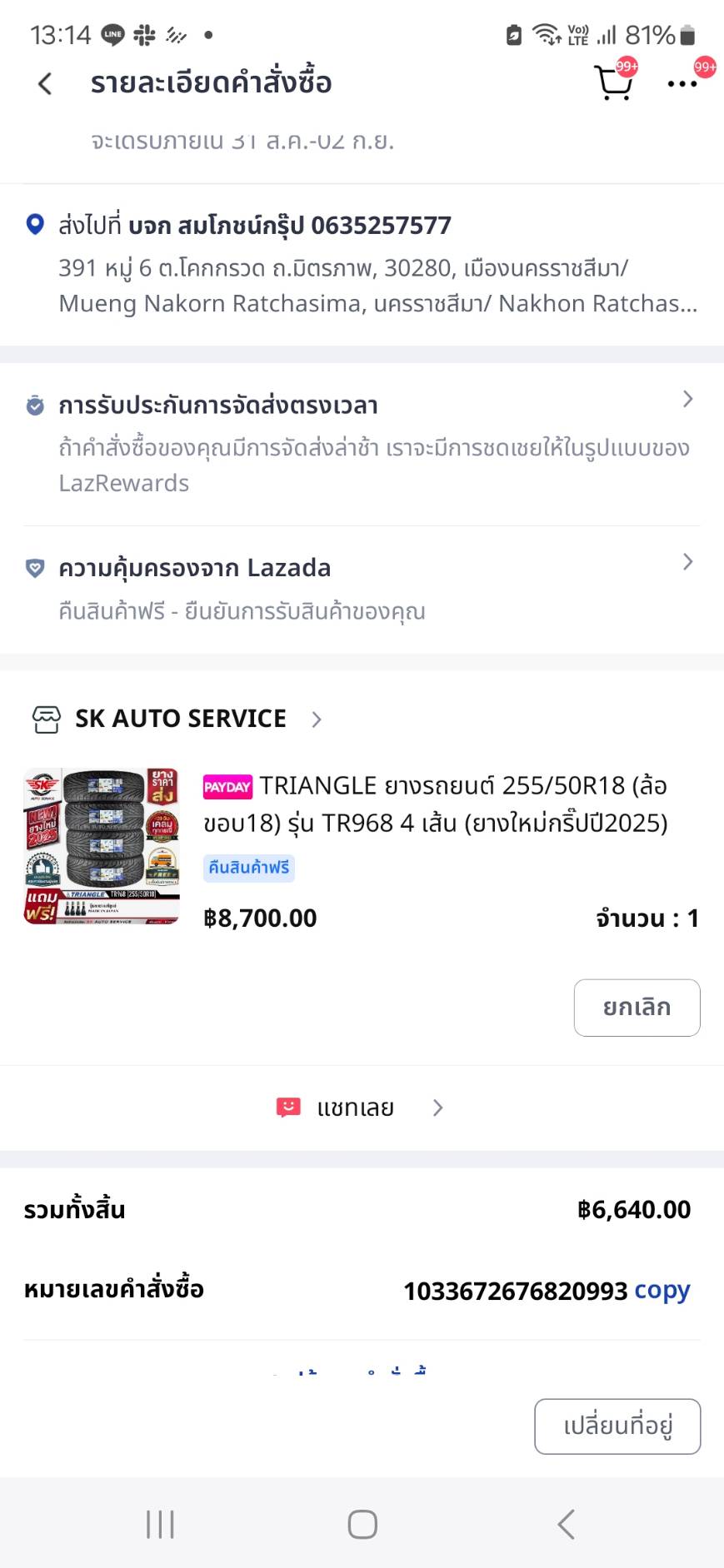
Task: Go to the system home screen
Action: [362, 1525]
